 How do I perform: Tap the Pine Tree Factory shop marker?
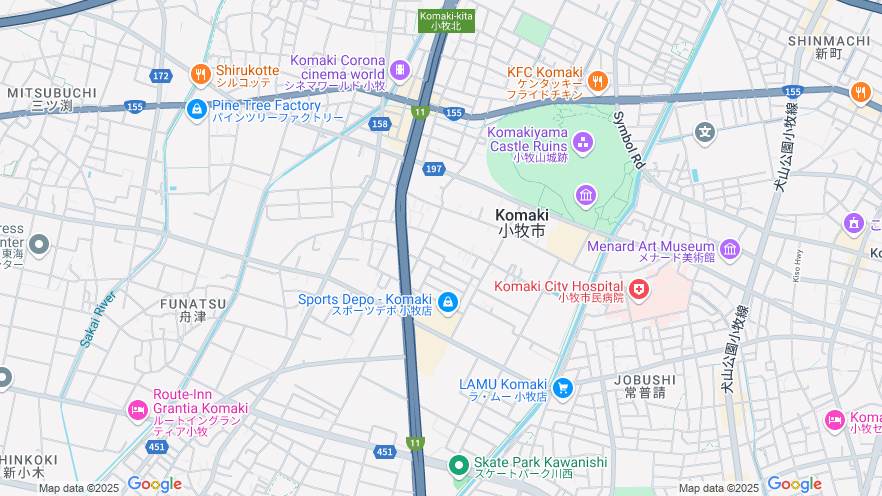tap(196, 108)
